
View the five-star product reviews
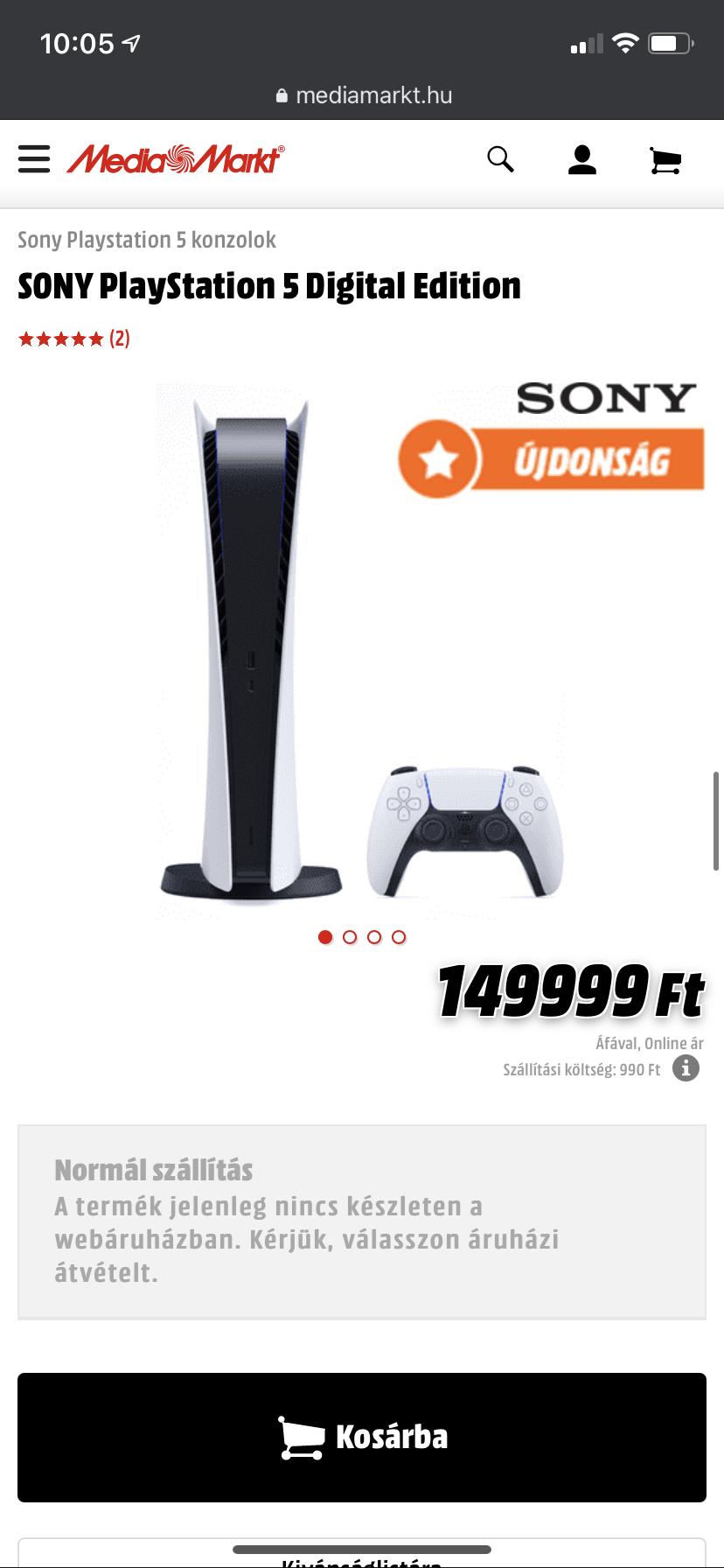click(x=74, y=339)
